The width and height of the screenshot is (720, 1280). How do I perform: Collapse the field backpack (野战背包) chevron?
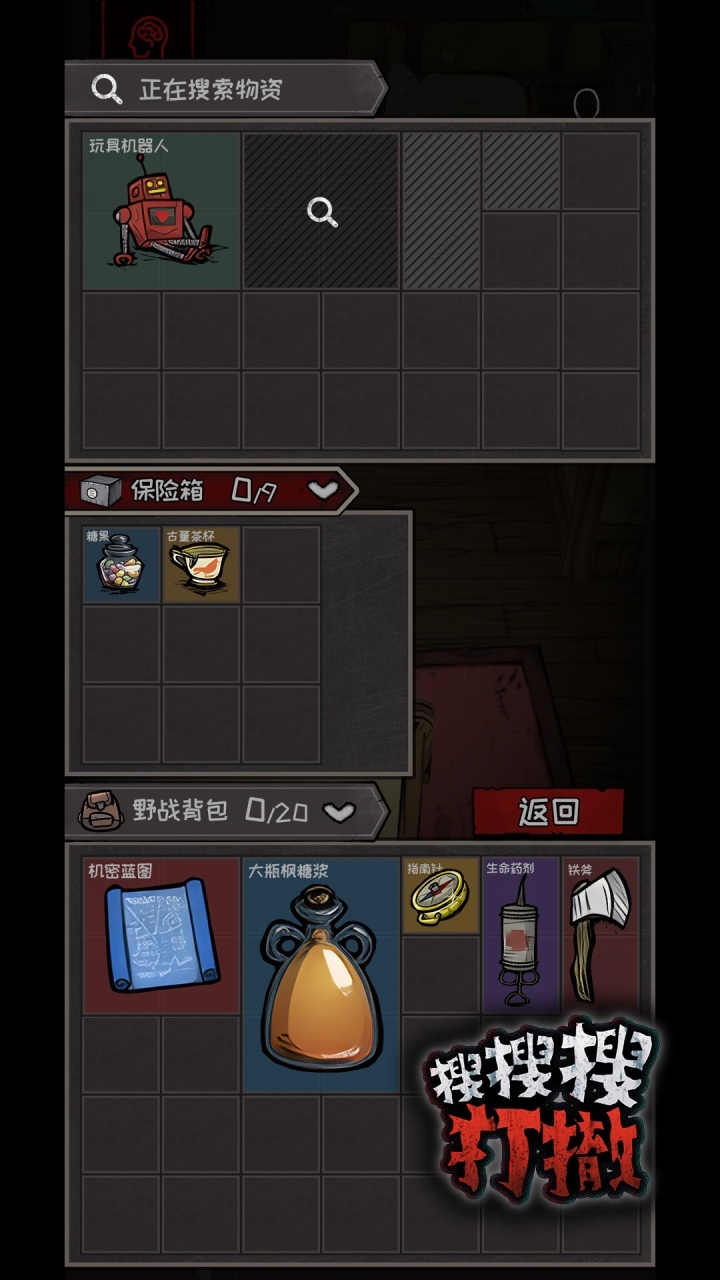(340, 811)
